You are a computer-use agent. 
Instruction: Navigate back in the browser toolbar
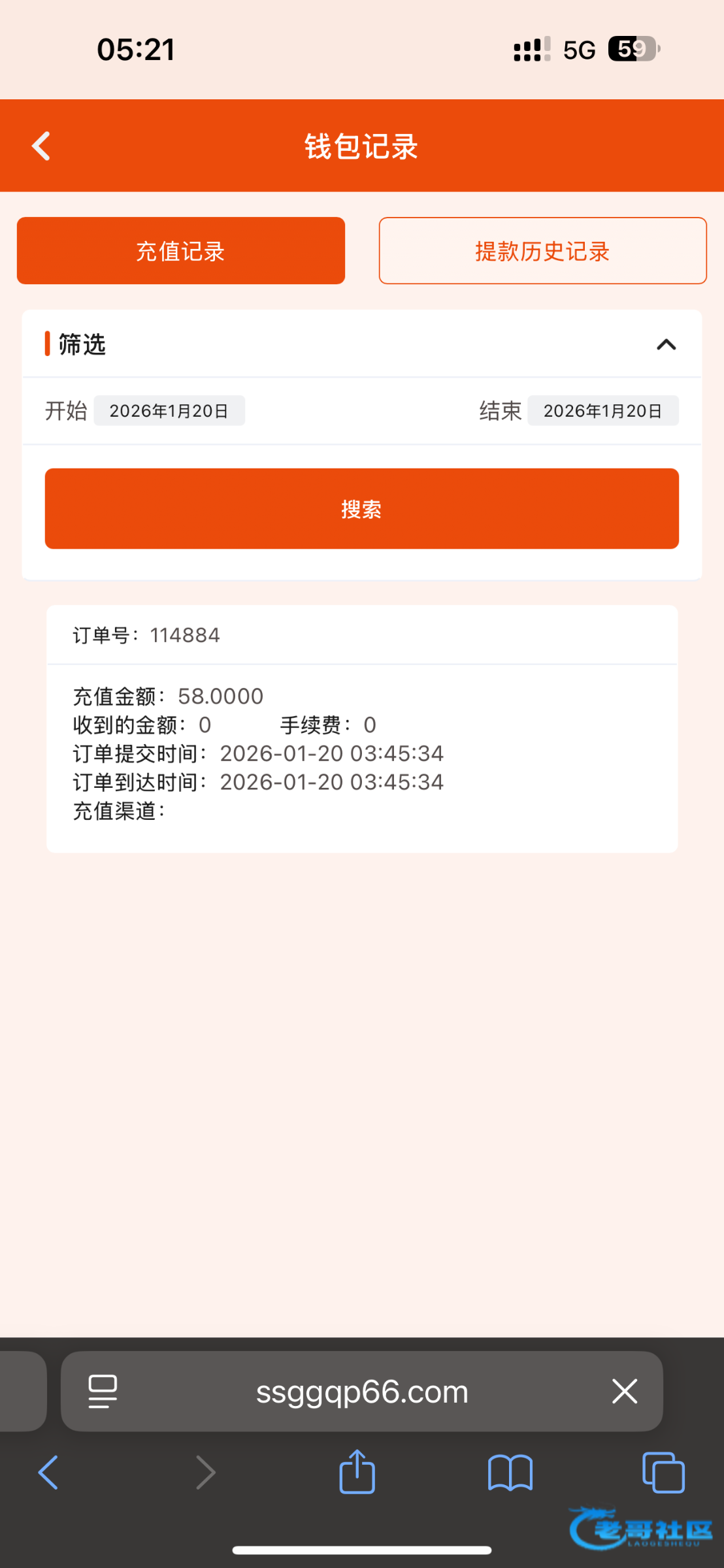(48, 1472)
